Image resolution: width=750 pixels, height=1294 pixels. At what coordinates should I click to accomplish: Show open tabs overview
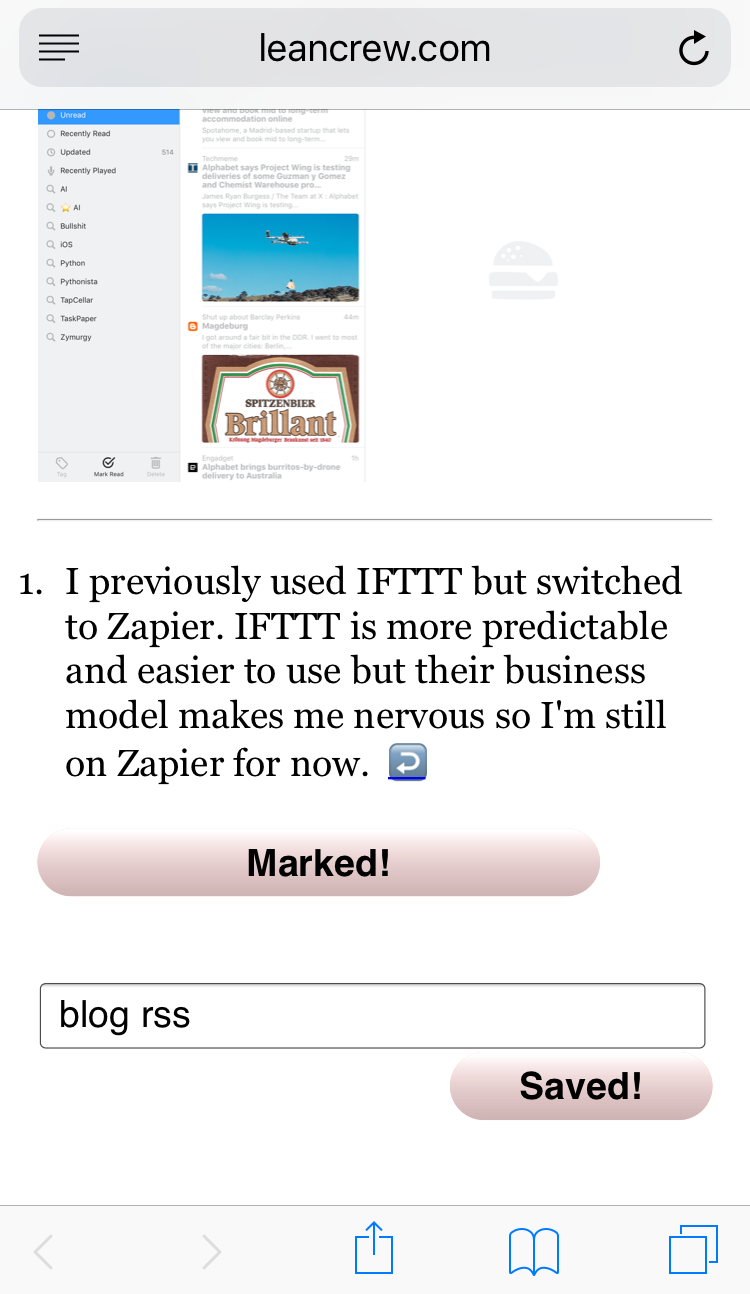(692, 1250)
